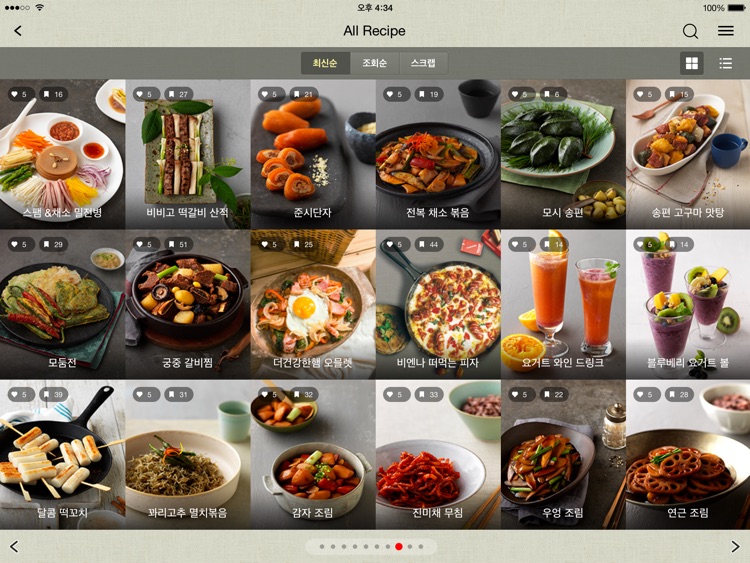
Task: Open the 스팸 & 채소 밀전병 recipe
Action: click(x=62, y=155)
